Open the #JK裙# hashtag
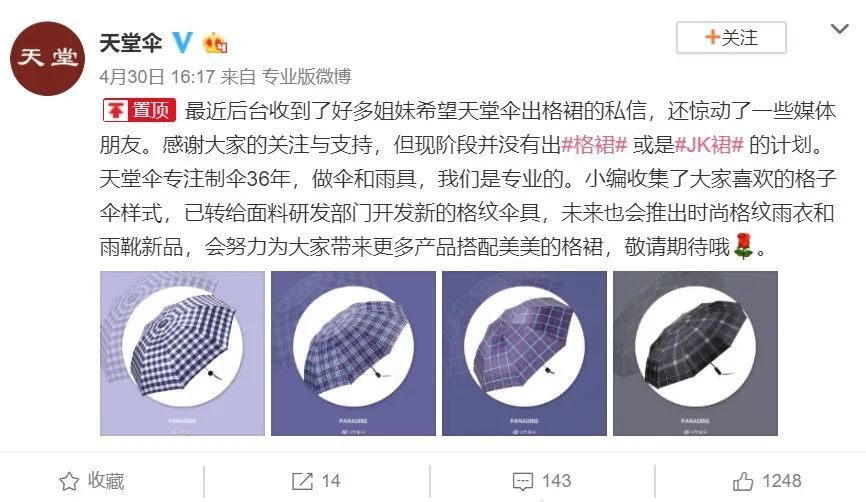Screen dimensions: 866x502 (709, 143)
